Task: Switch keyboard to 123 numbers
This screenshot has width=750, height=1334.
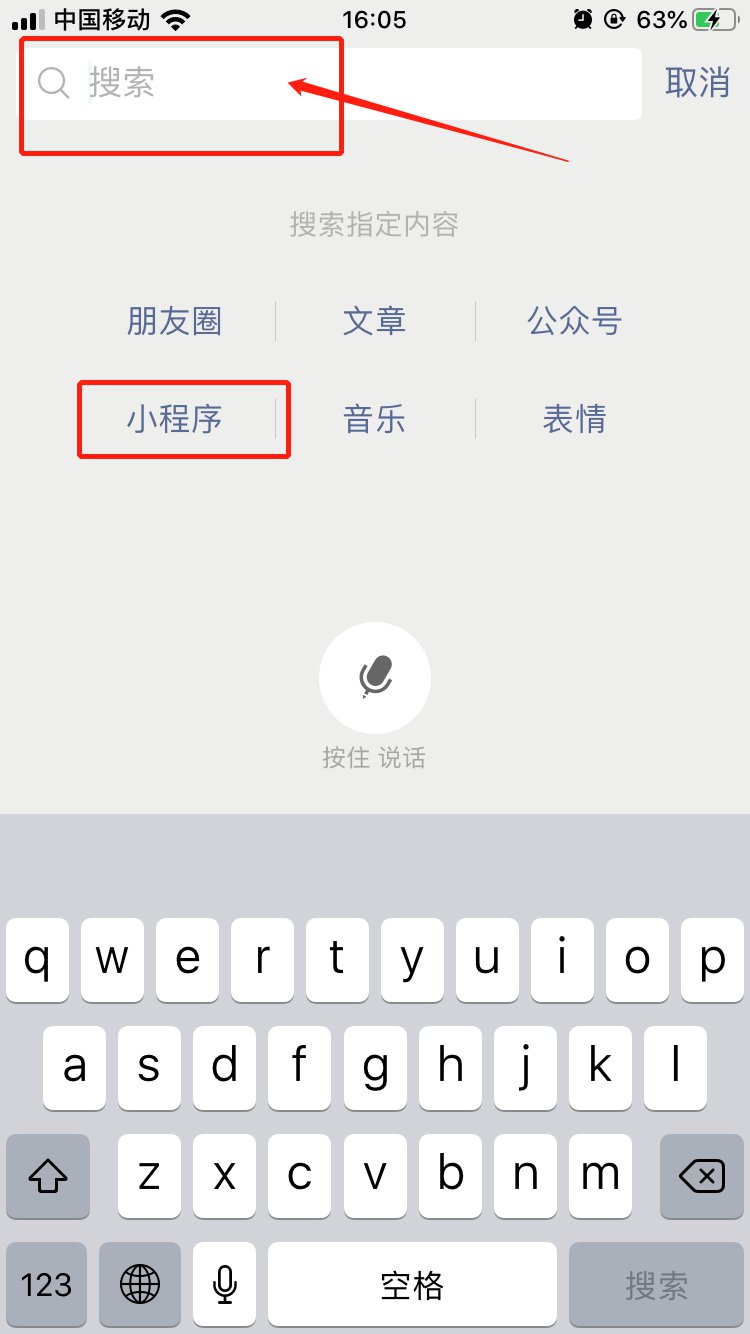Action: (47, 1284)
